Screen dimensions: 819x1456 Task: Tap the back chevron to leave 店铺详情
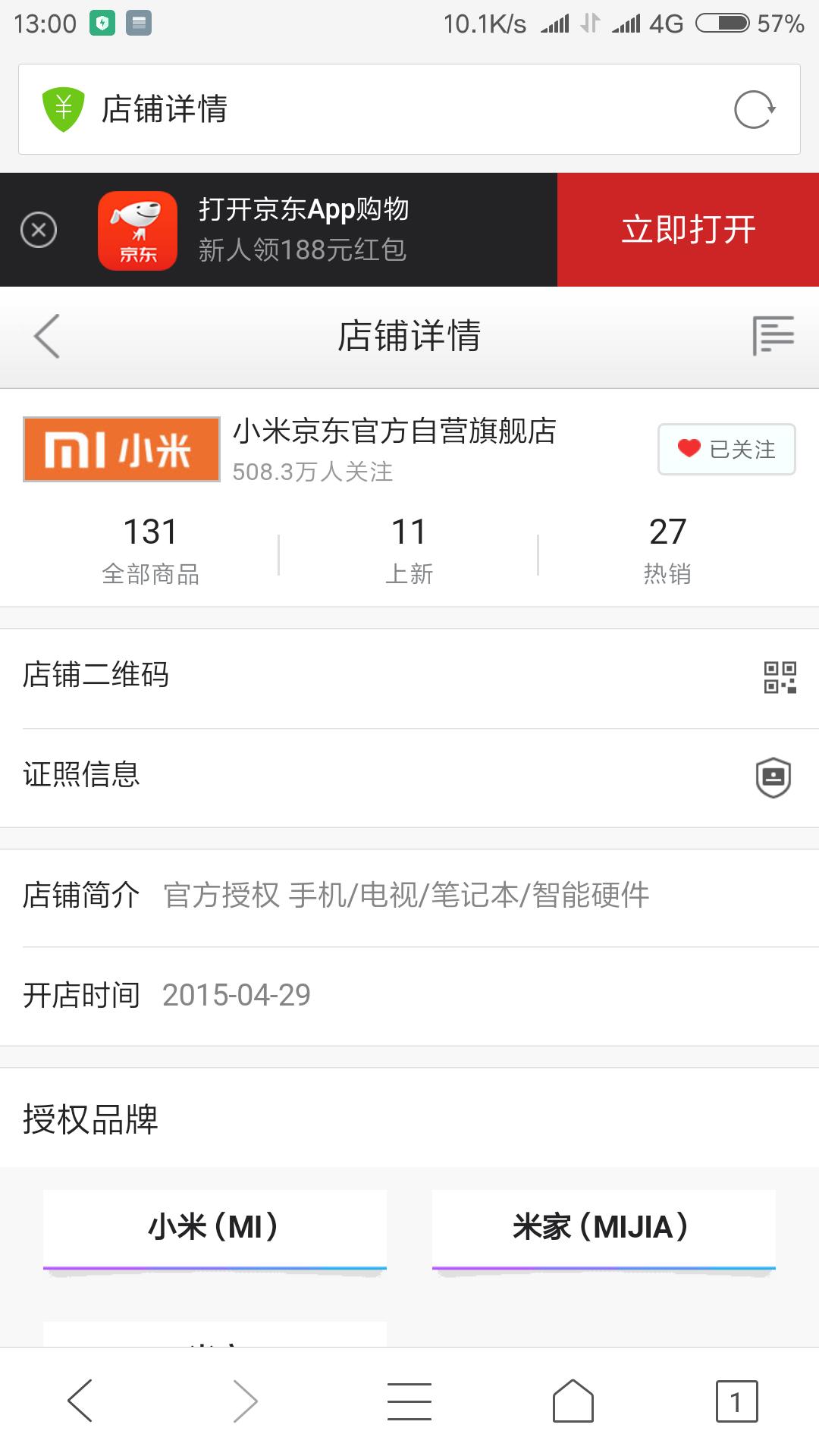point(47,337)
